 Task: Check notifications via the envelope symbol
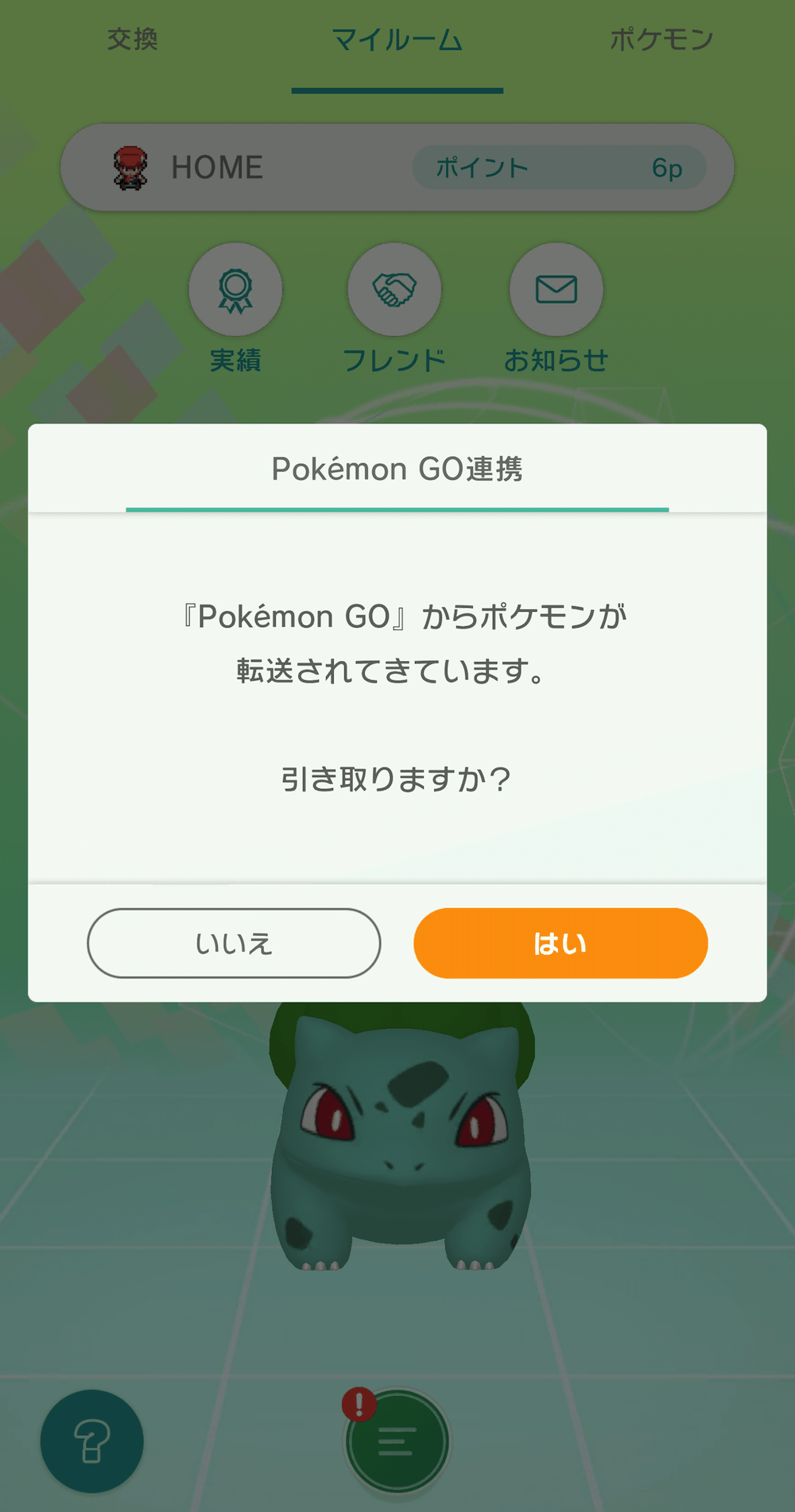pos(556,290)
